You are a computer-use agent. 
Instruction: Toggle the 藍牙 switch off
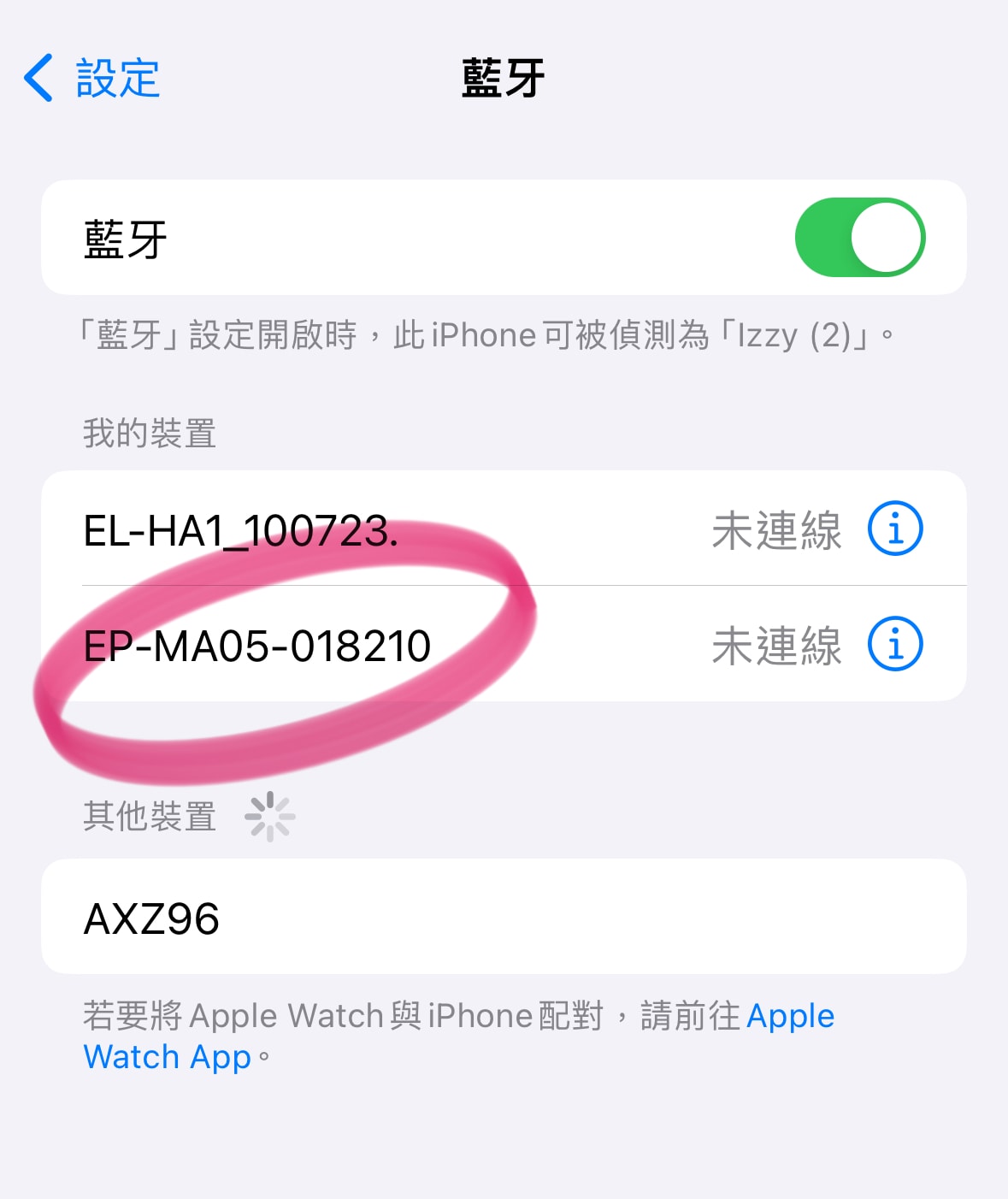point(859,238)
